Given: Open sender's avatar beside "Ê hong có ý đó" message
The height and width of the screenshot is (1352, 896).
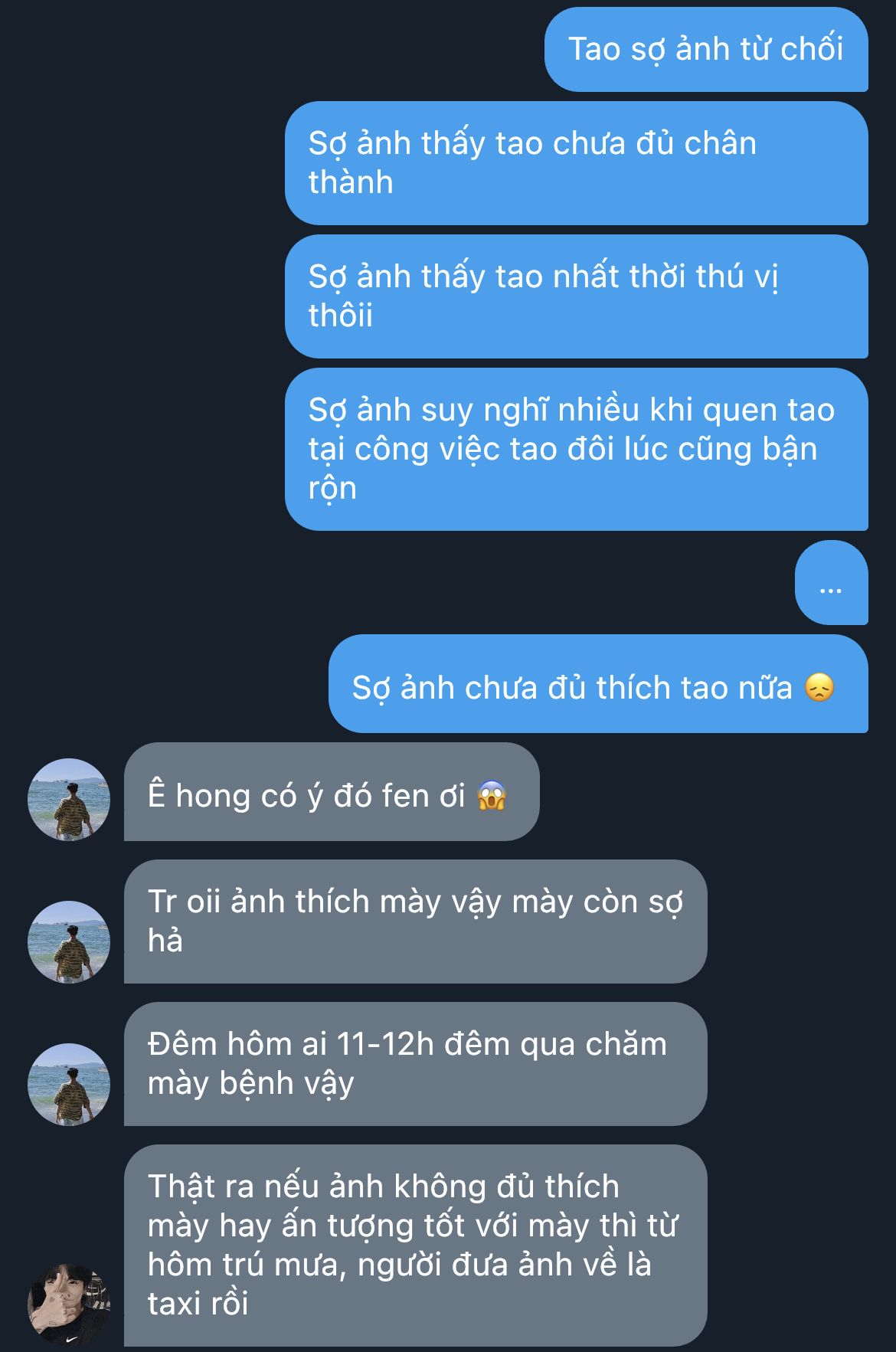Looking at the screenshot, I should (x=69, y=800).
